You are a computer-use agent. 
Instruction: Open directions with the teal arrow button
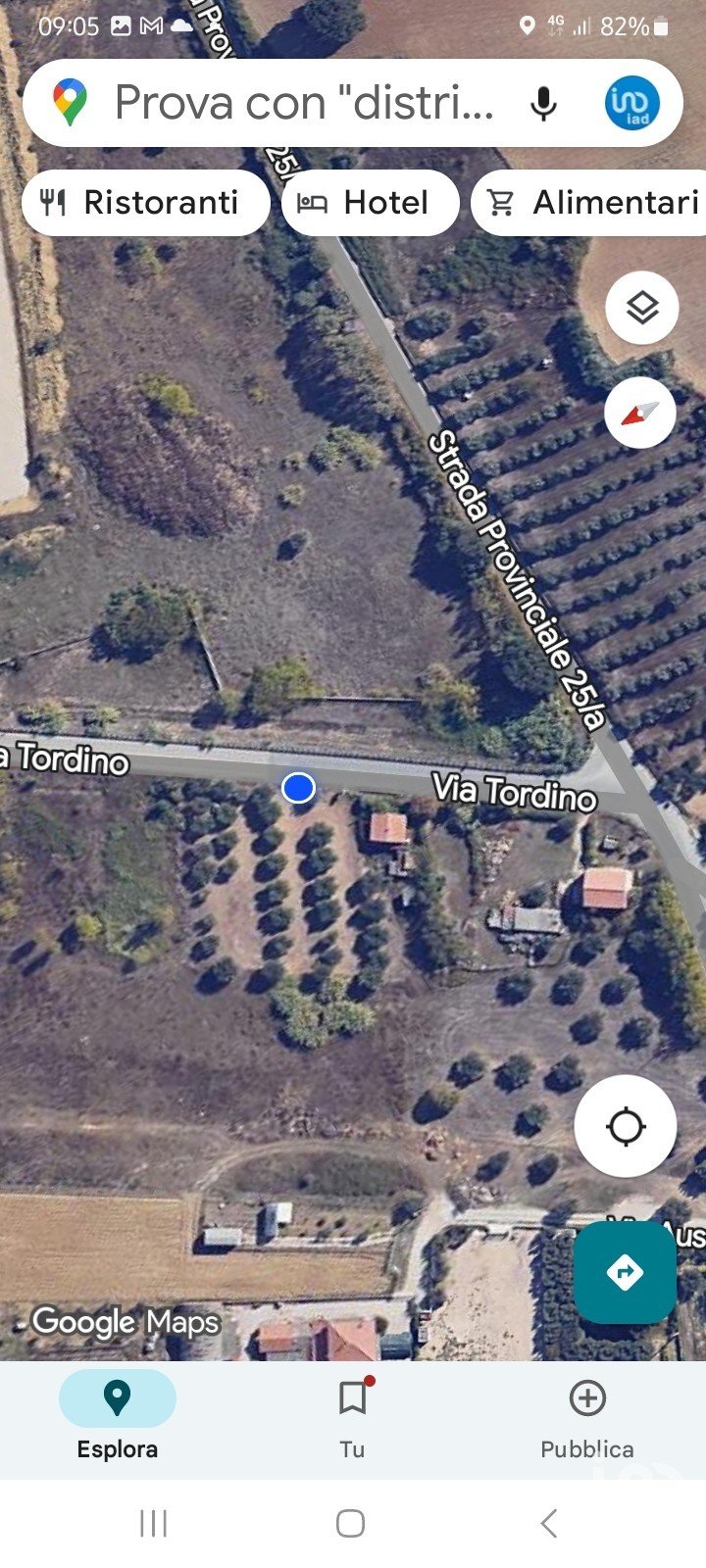coord(625,1273)
